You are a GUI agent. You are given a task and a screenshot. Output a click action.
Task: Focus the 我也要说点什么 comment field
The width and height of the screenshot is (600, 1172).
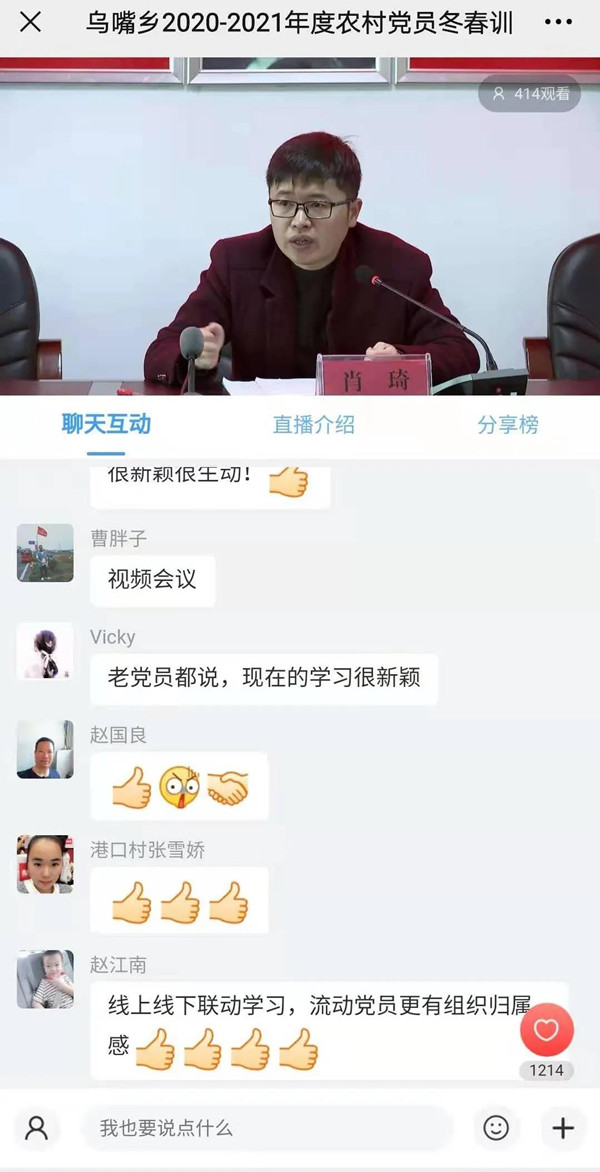[266, 1128]
